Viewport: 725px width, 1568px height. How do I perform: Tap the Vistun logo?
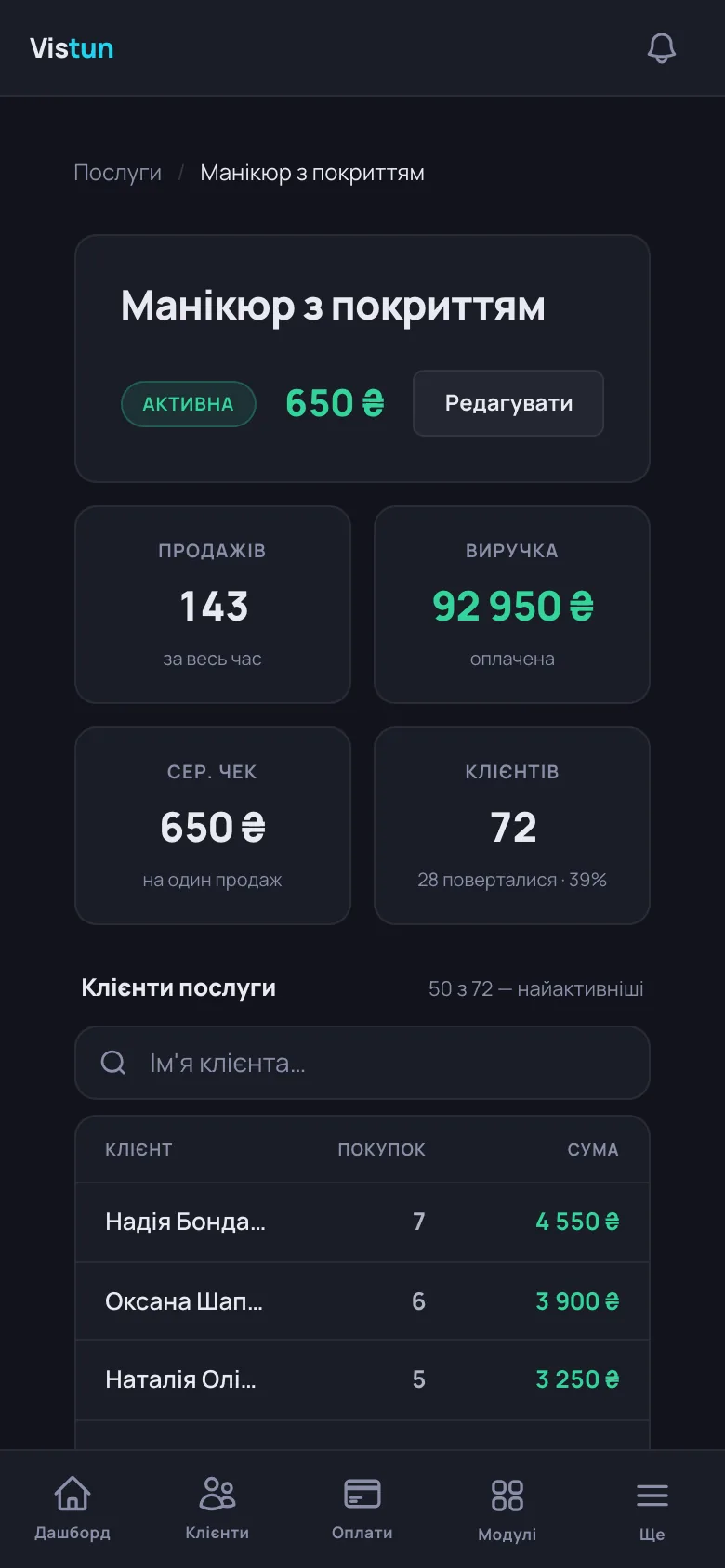pos(72,48)
